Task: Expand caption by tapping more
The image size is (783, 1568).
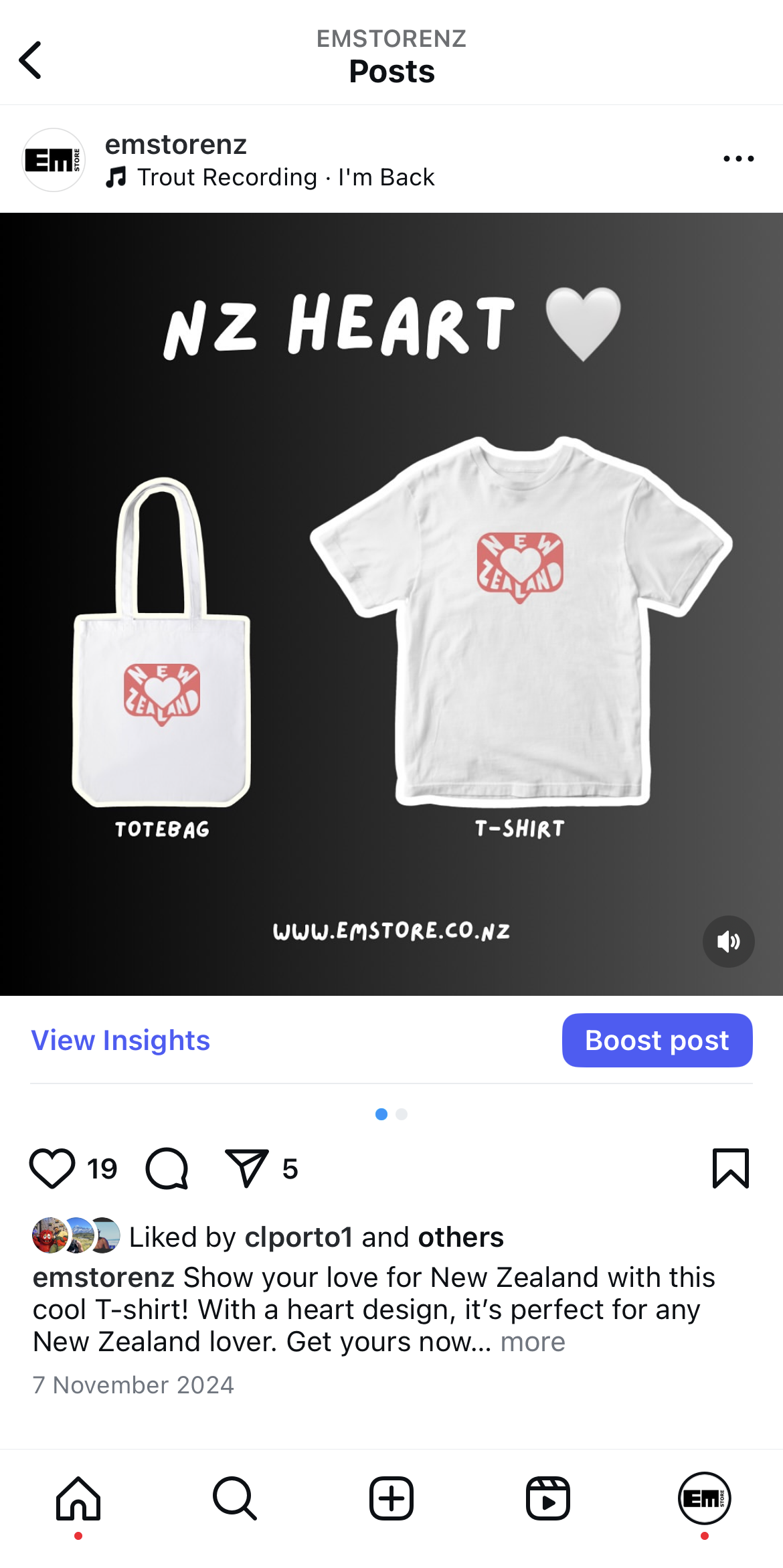Action: 533,1342
